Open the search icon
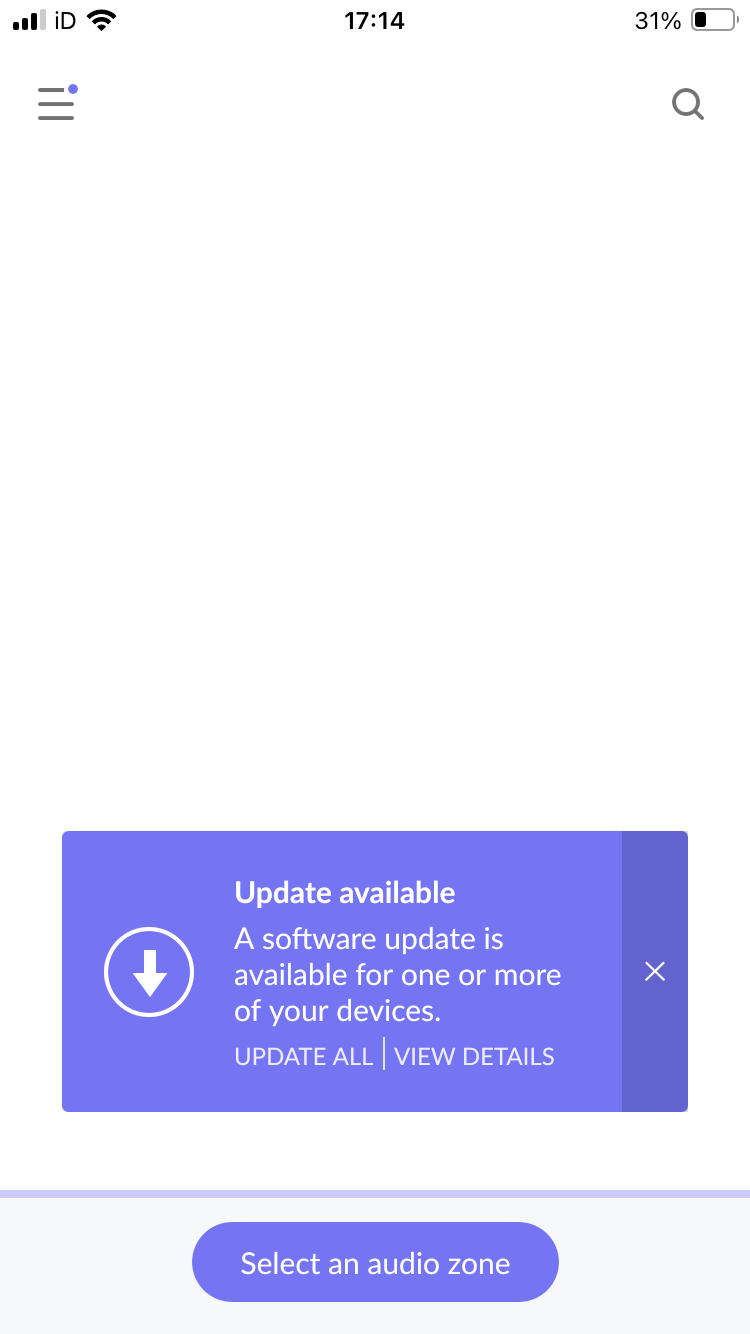 click(x=688, y=104)
